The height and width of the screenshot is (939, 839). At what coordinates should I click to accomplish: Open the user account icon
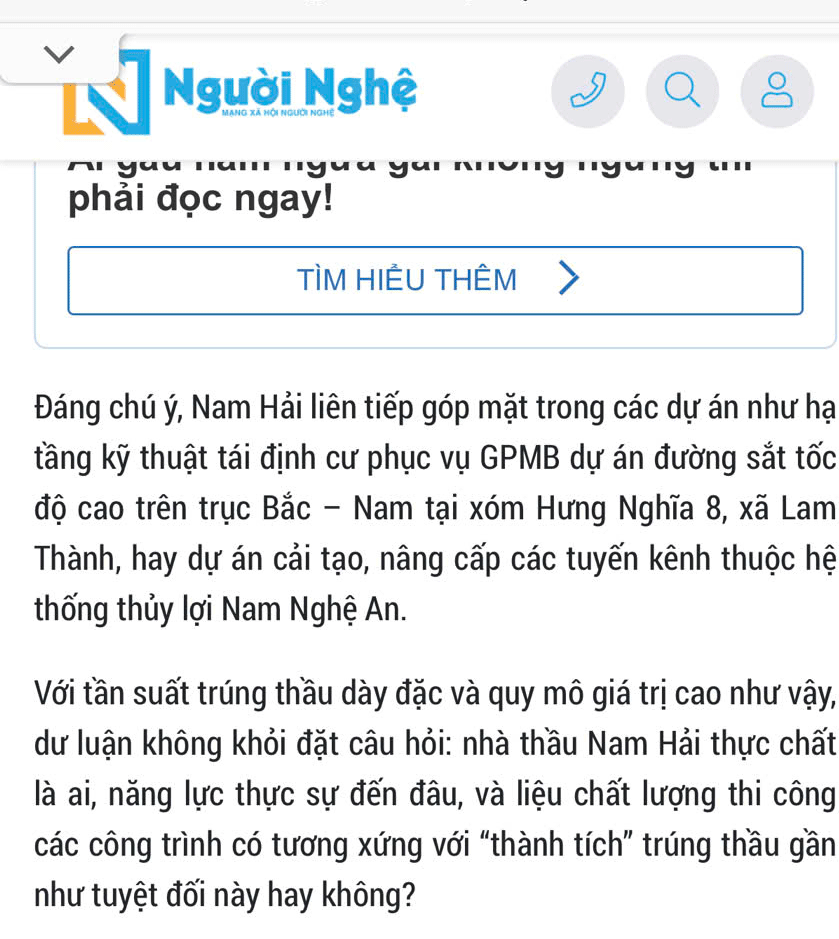(x=777, y=92)
